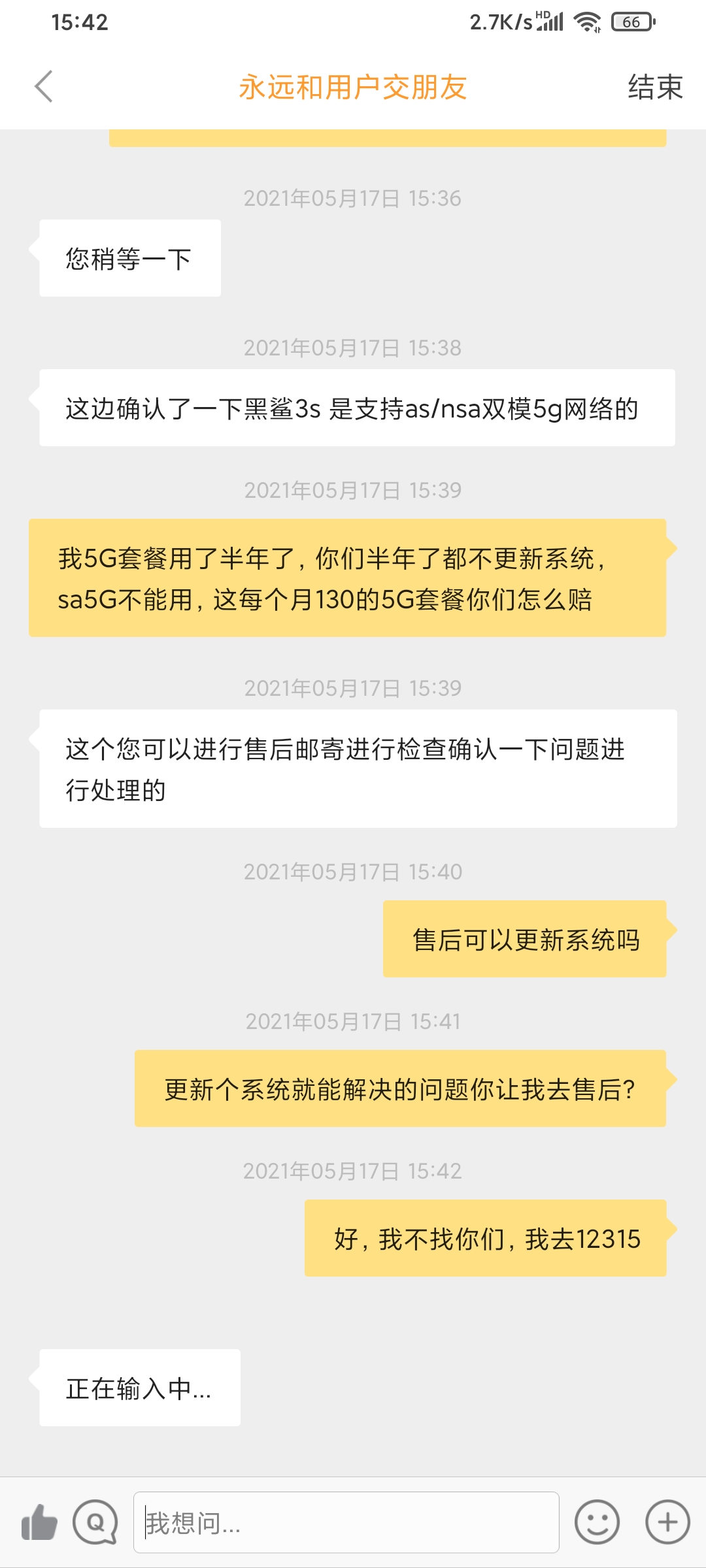Open the Q quick questions icon
706x1568 pixels.
(x=95, y=1522)
